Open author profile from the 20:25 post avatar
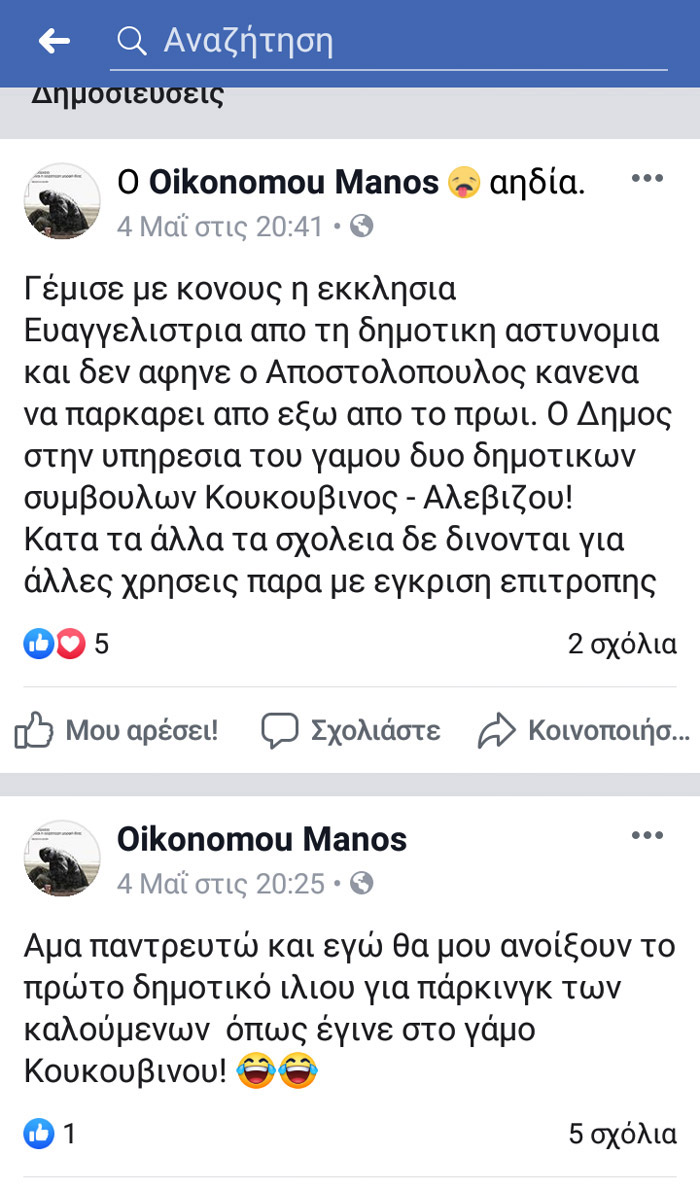Image resolution: width=700 pixels, height=1190 pixels. pyautogui.click(x=62, y=858)
